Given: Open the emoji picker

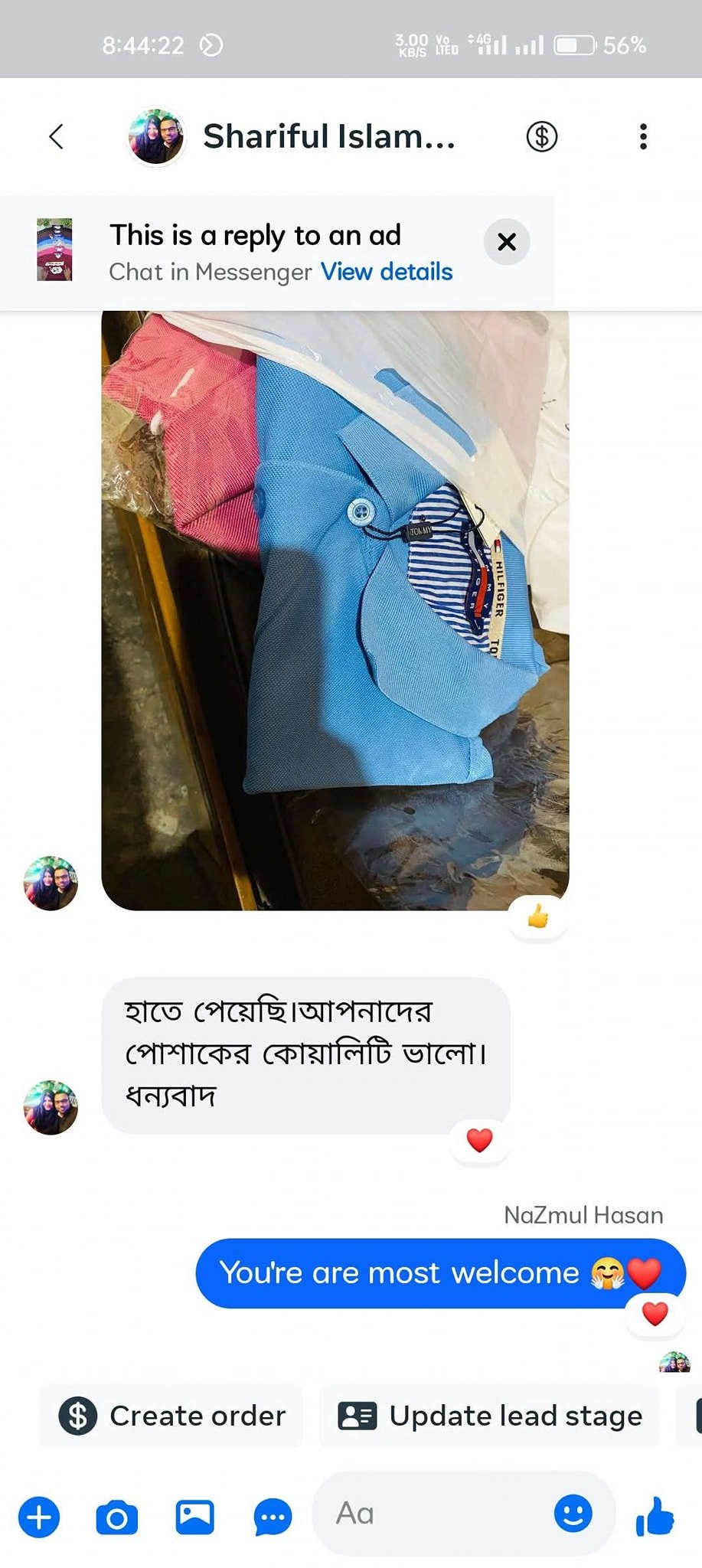Looking at the screenshot, I should (573, 1514).
